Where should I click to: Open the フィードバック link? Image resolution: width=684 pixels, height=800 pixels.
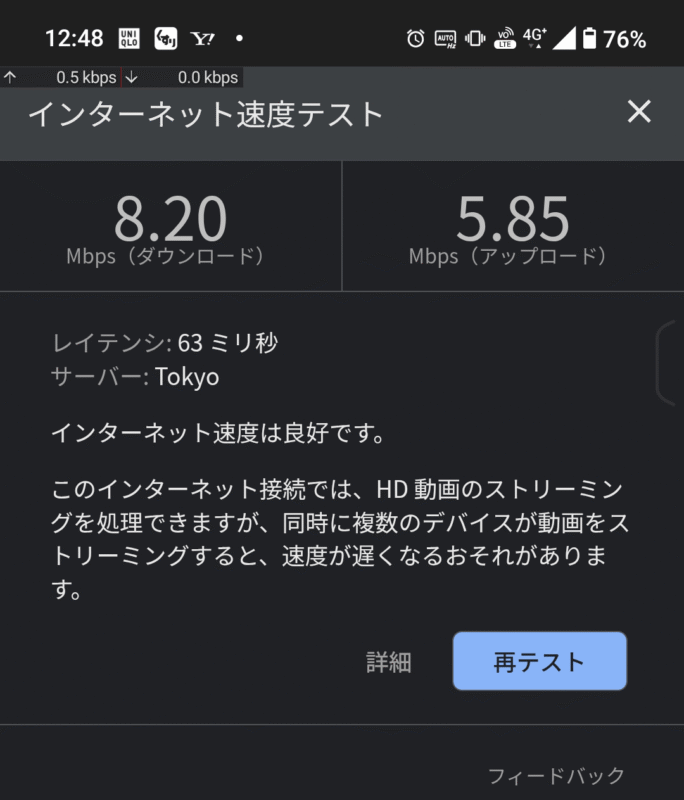(555, 775)
